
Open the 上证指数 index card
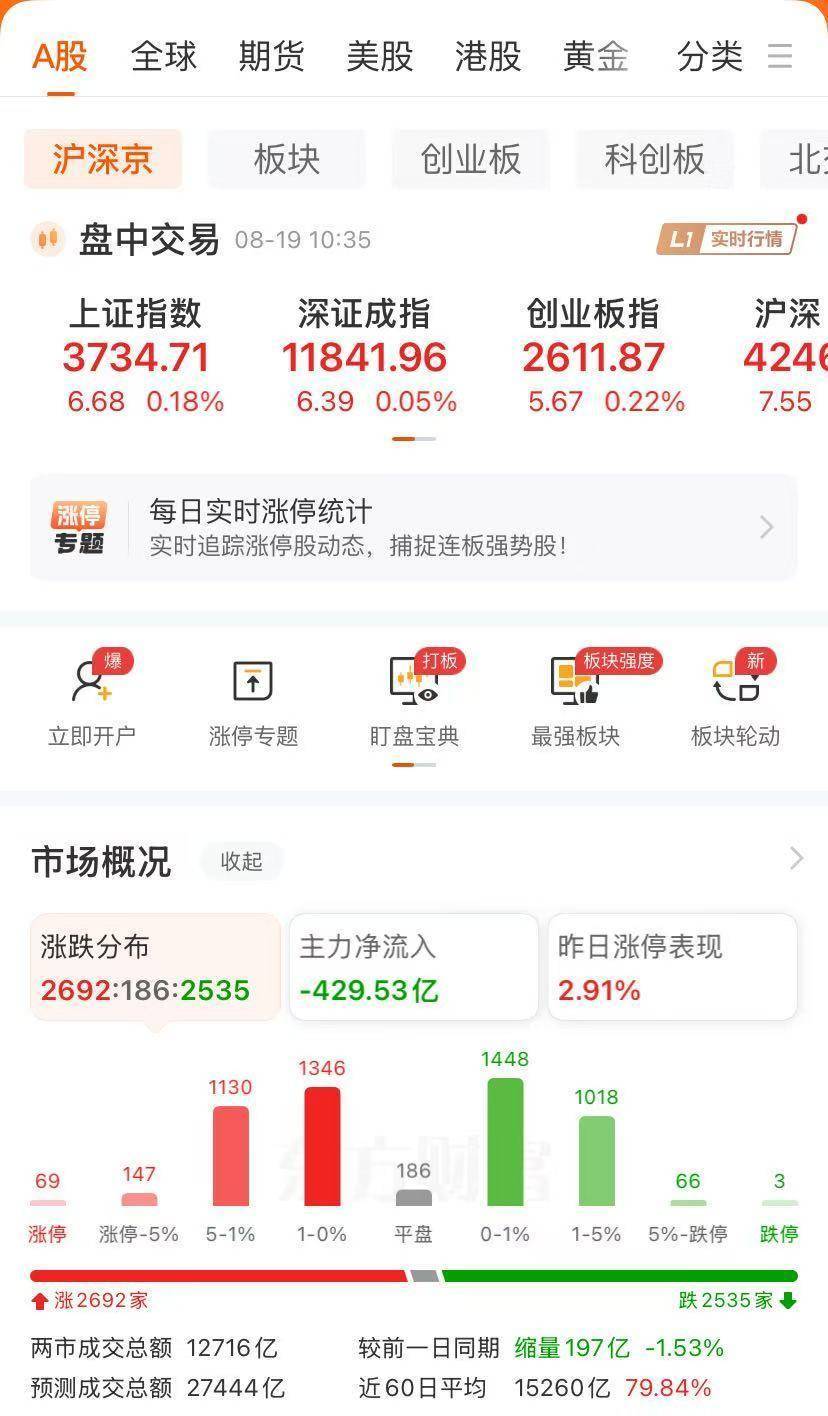click(x=136, y=357)
